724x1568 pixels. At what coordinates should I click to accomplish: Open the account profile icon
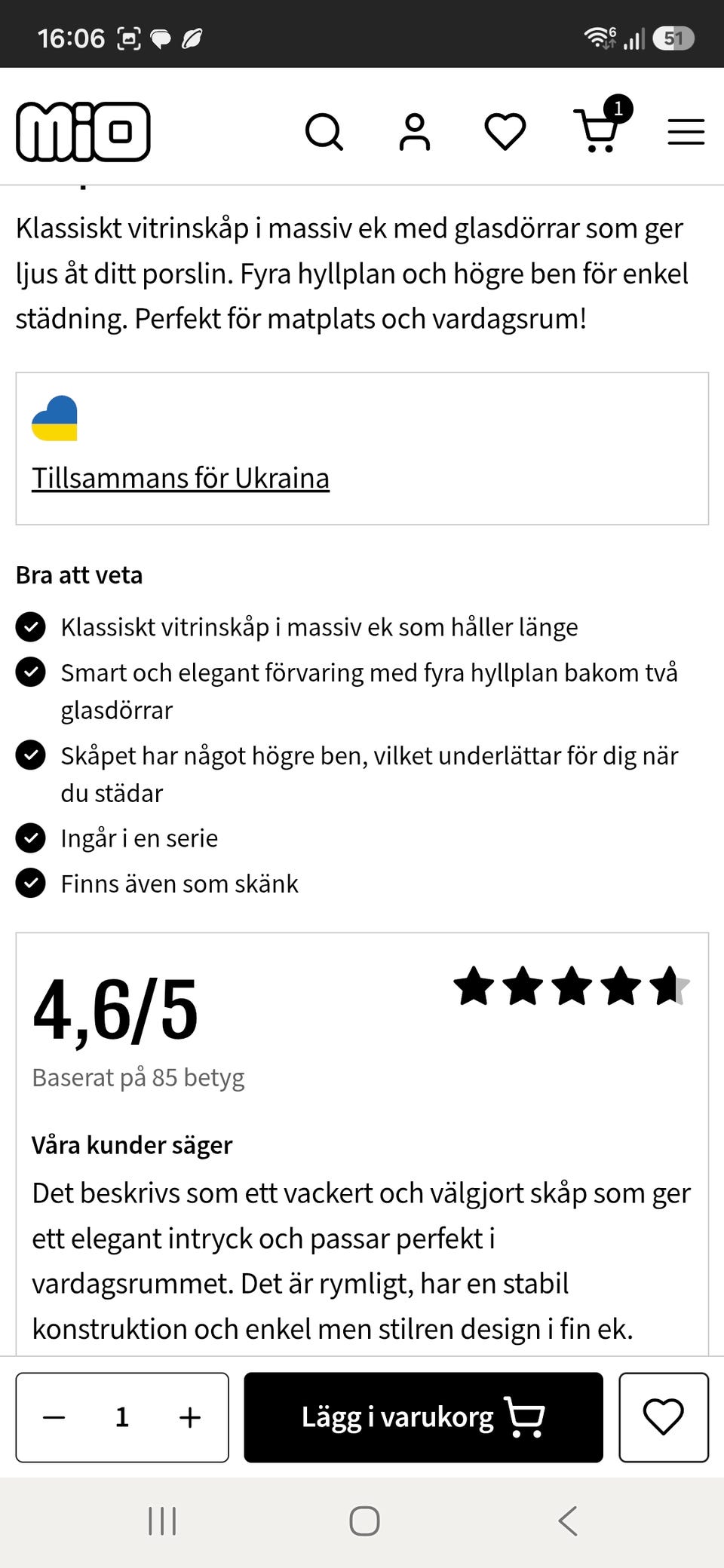click(x=414, y=132)
